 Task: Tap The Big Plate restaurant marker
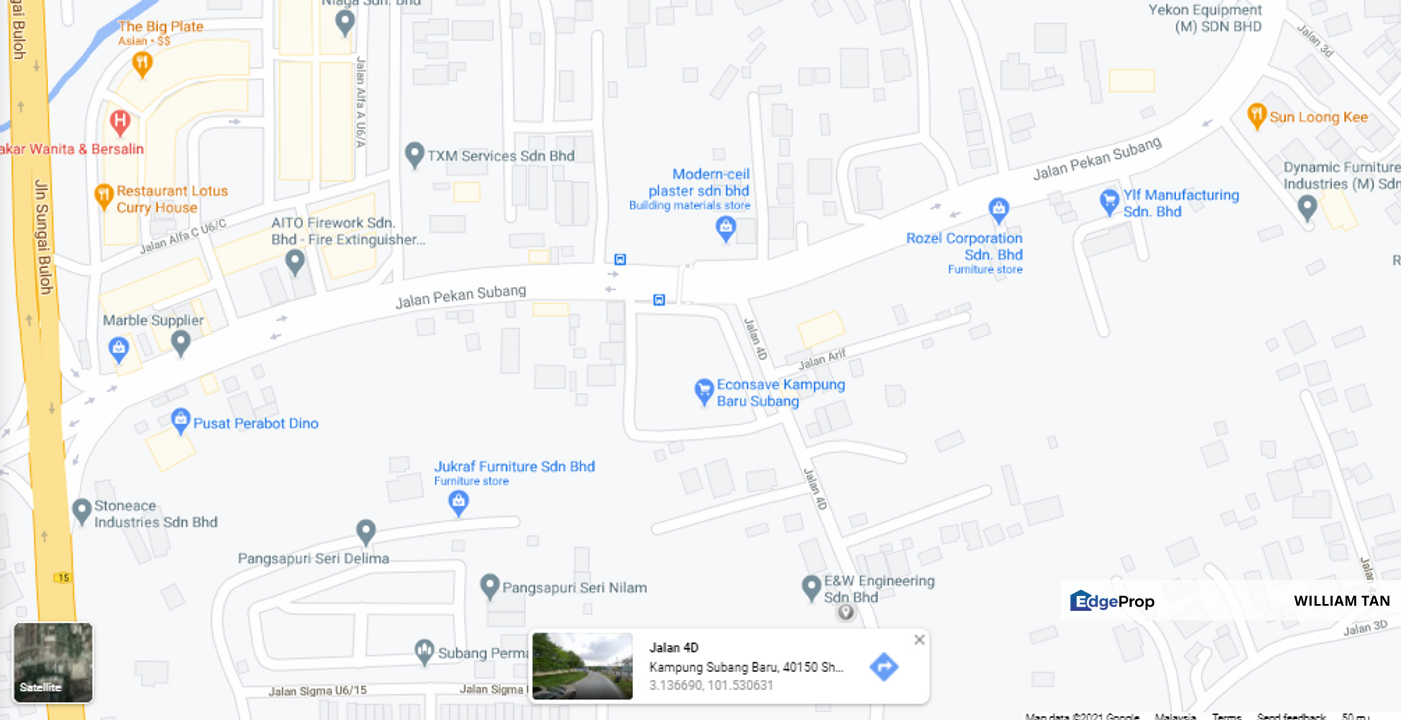coord(142,64)
